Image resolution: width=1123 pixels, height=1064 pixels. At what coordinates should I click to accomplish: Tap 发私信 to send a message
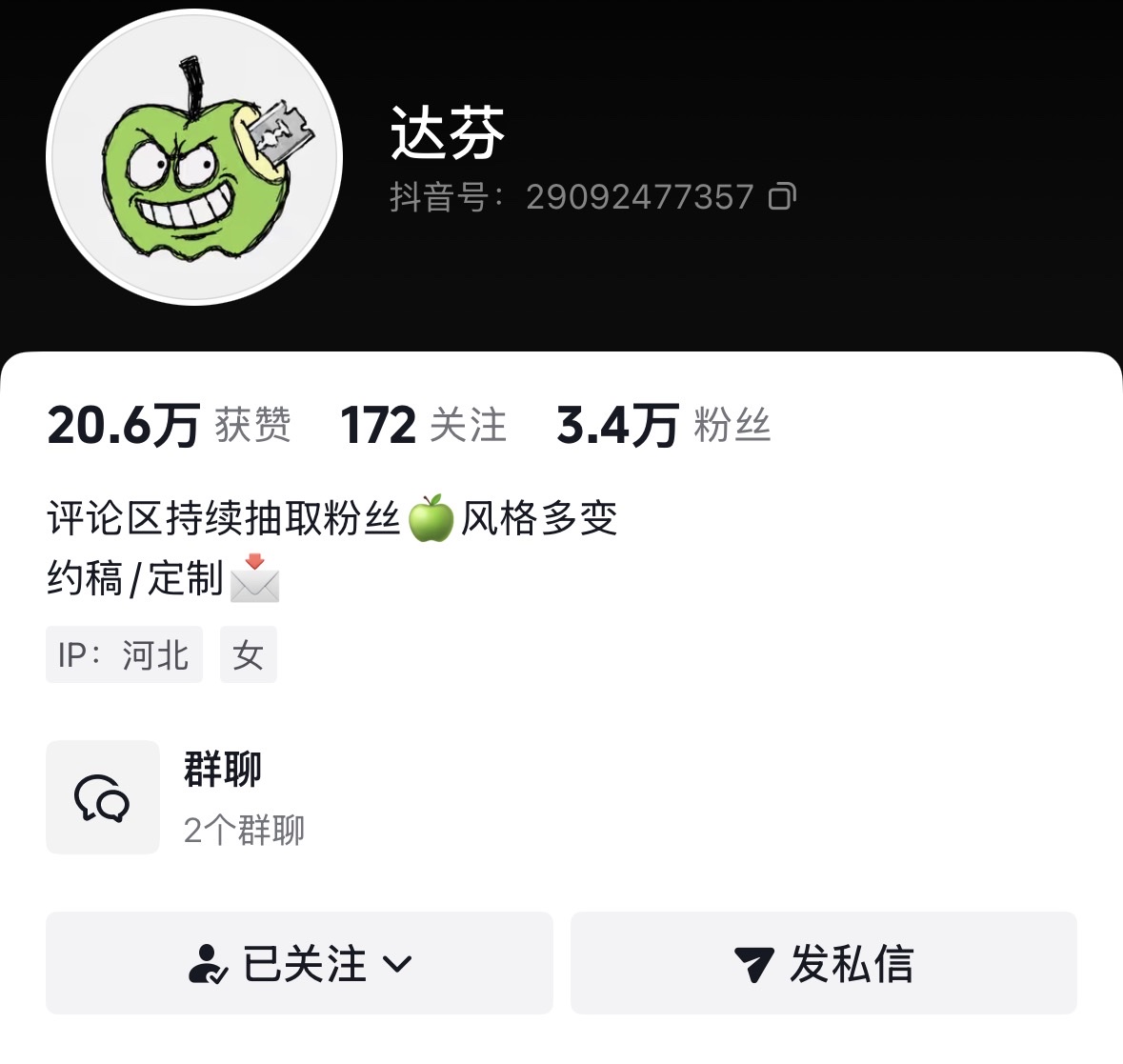pos(824,962)
